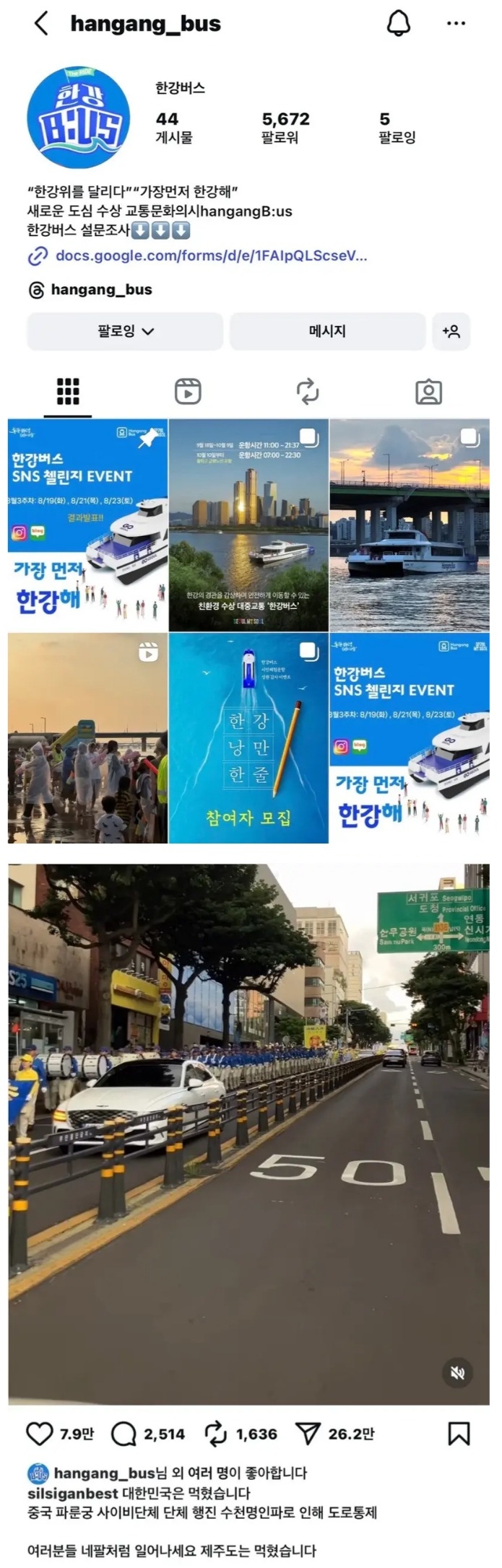Image resolution: width=502 pixels, height=1568 pixels.
Task: Open comments on the silsiganbest post
Action: (x=124, y=1434)
